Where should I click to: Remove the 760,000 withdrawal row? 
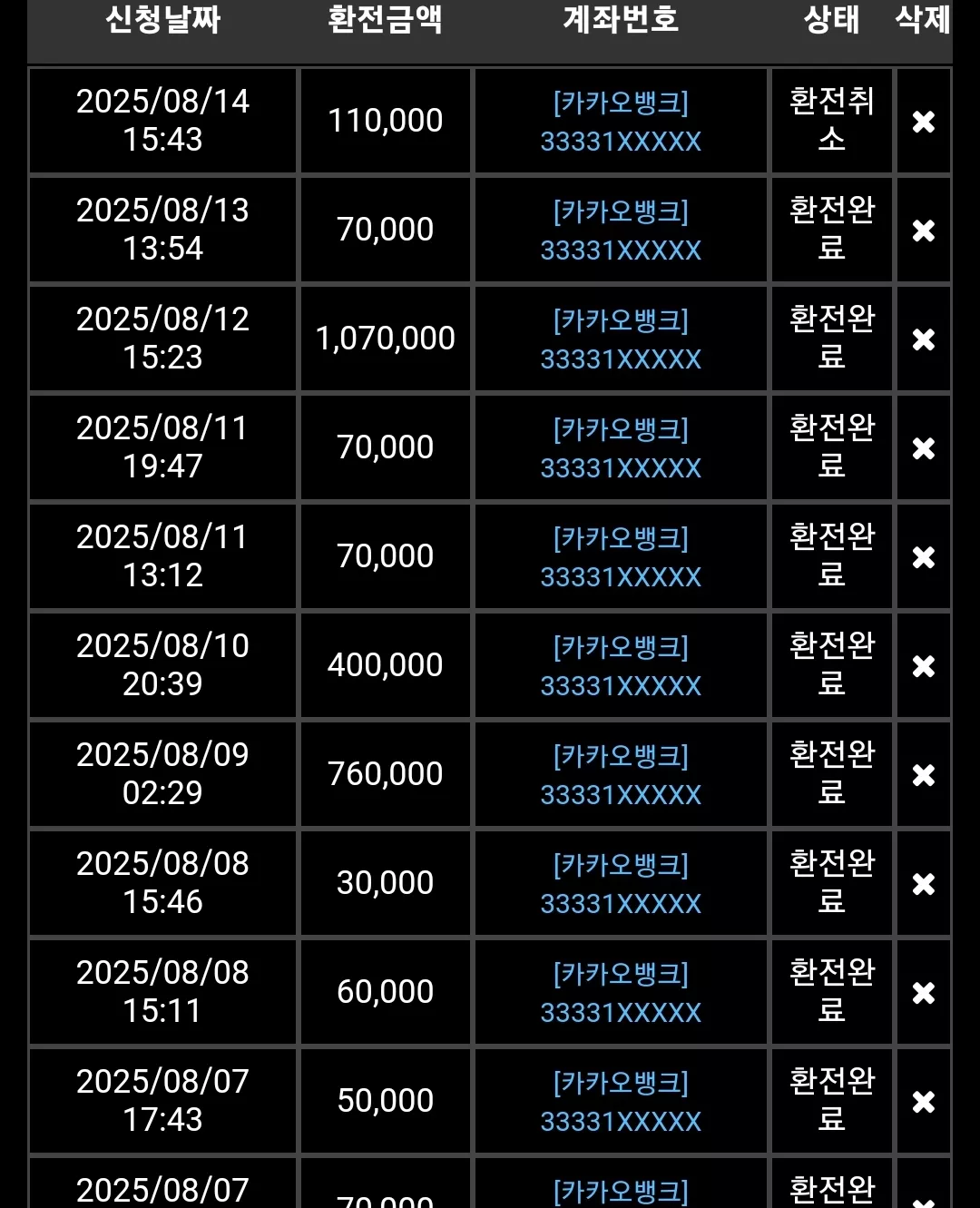(x=924, y=775)
